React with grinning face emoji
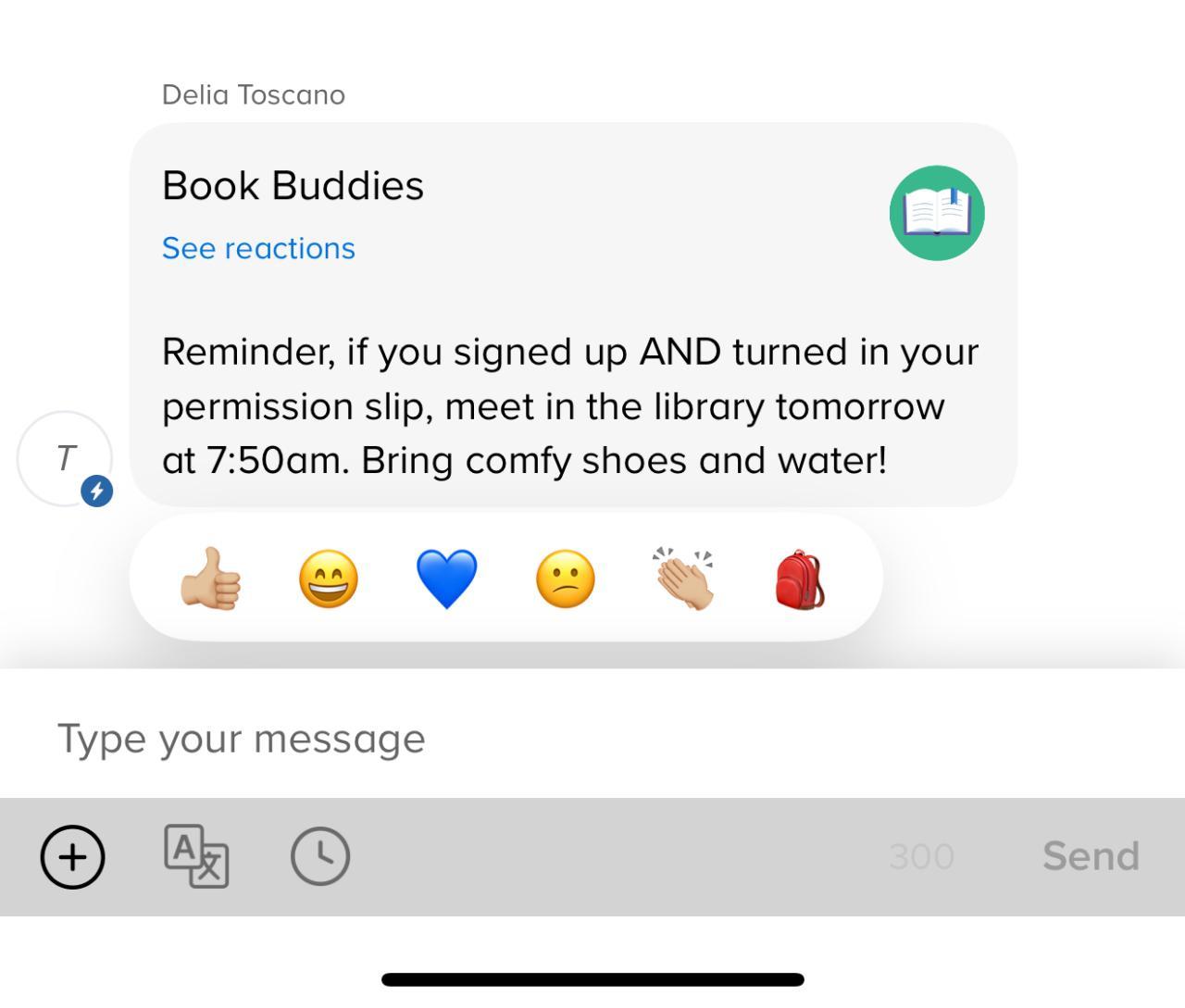1185x1008 pixels. (x=329, y=579)
